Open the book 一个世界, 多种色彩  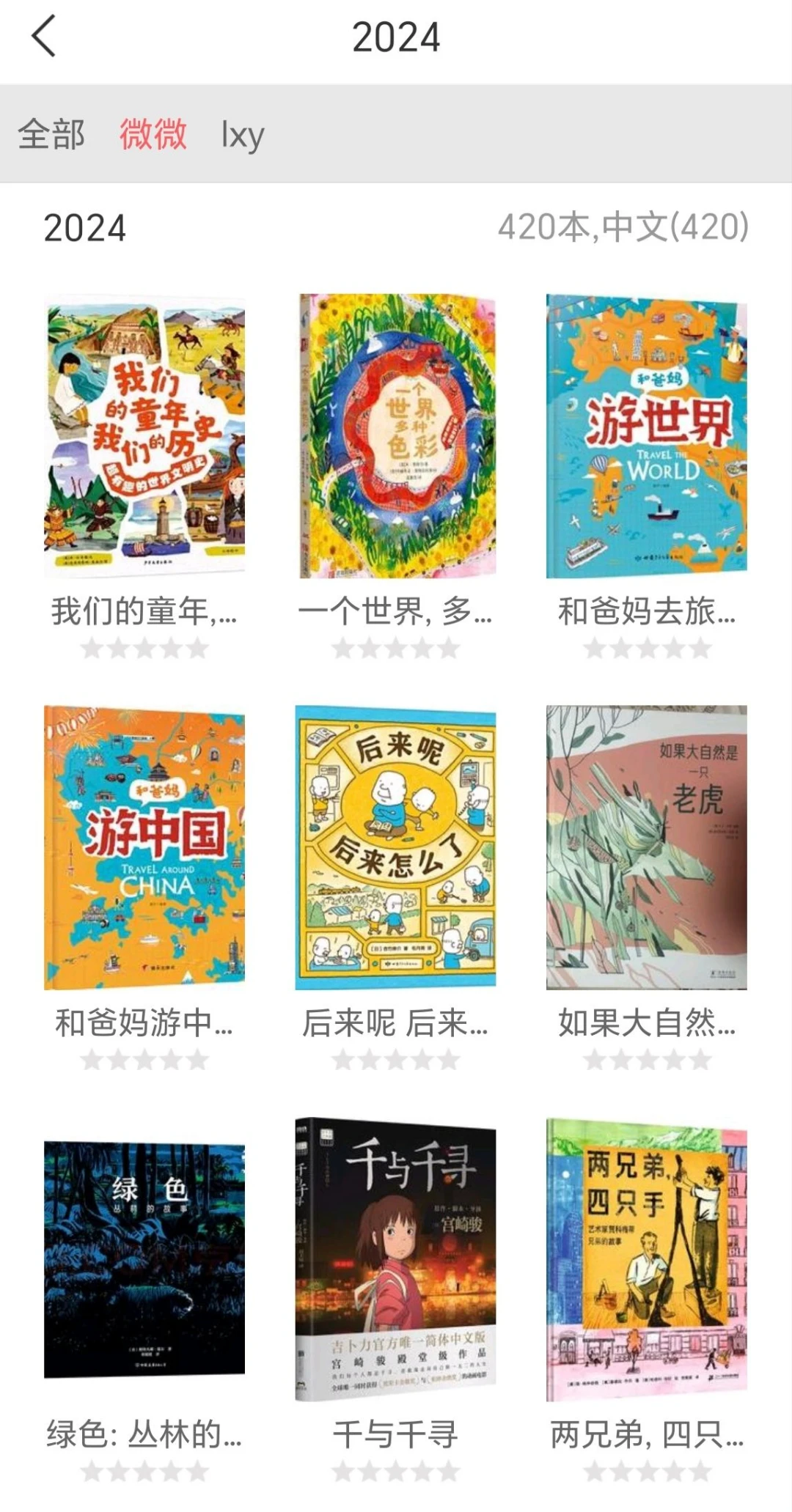[396, 436]
